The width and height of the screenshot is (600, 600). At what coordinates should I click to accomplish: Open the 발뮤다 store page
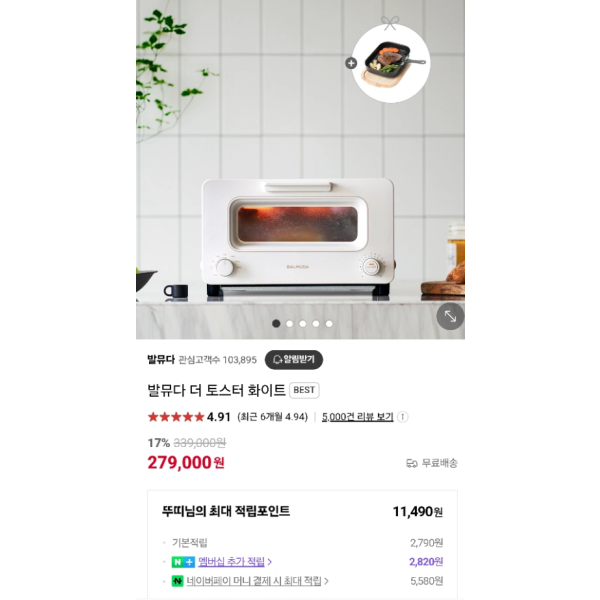click(x=160, y=360)
